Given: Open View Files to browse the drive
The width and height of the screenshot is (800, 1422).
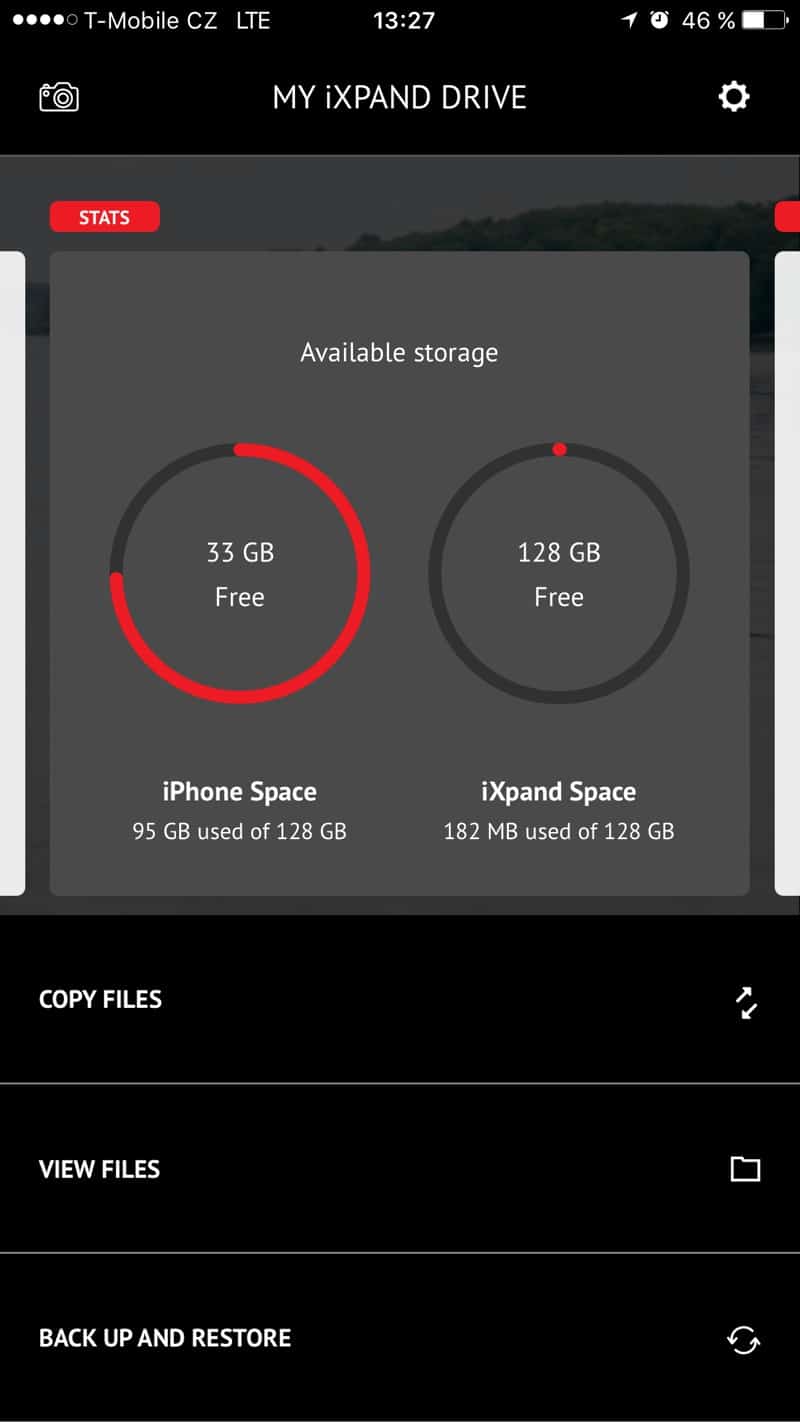Looking at the screenshot, I should [x=400, y=1169].
